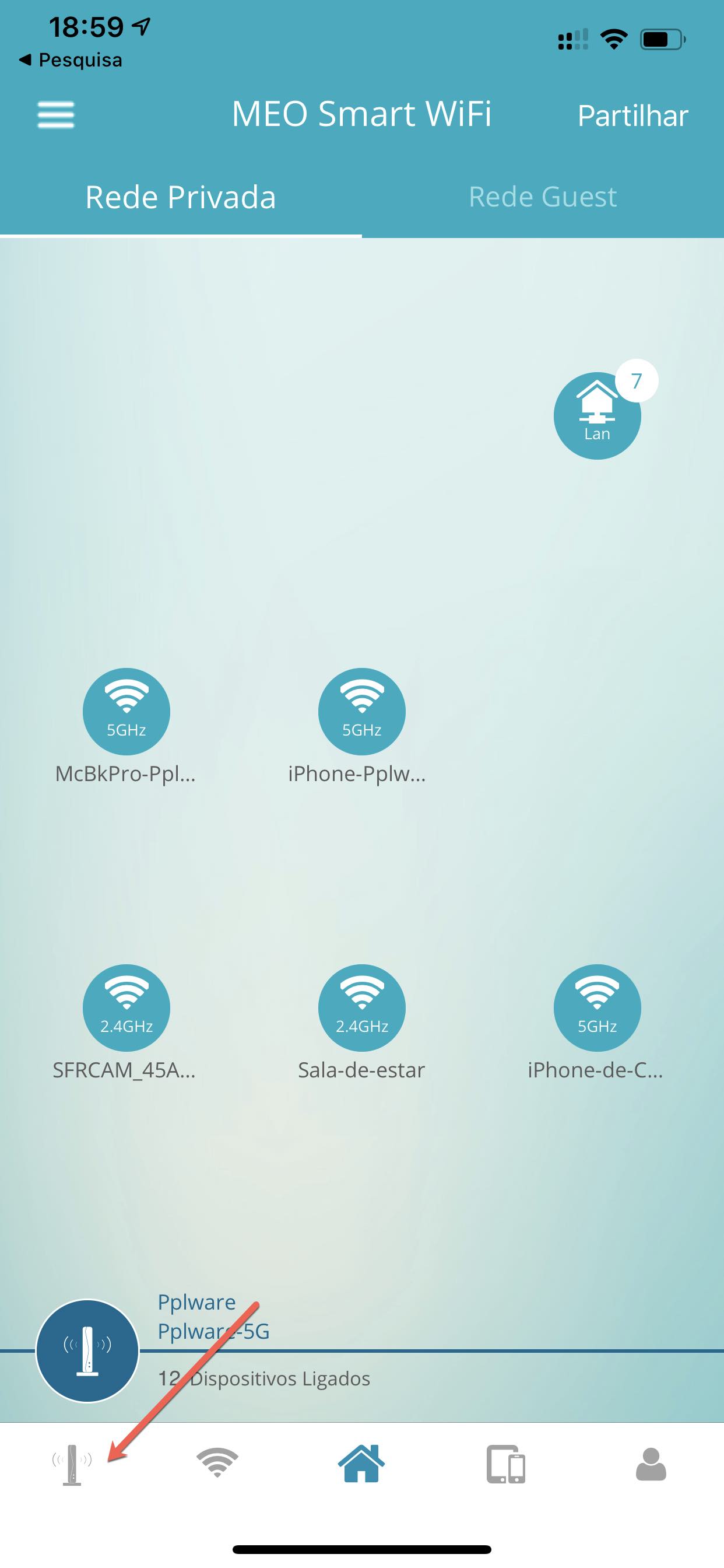Viewport: 724px width, 1568px height.
Task: Tap the Partilhar button
Action: point(632,116)
